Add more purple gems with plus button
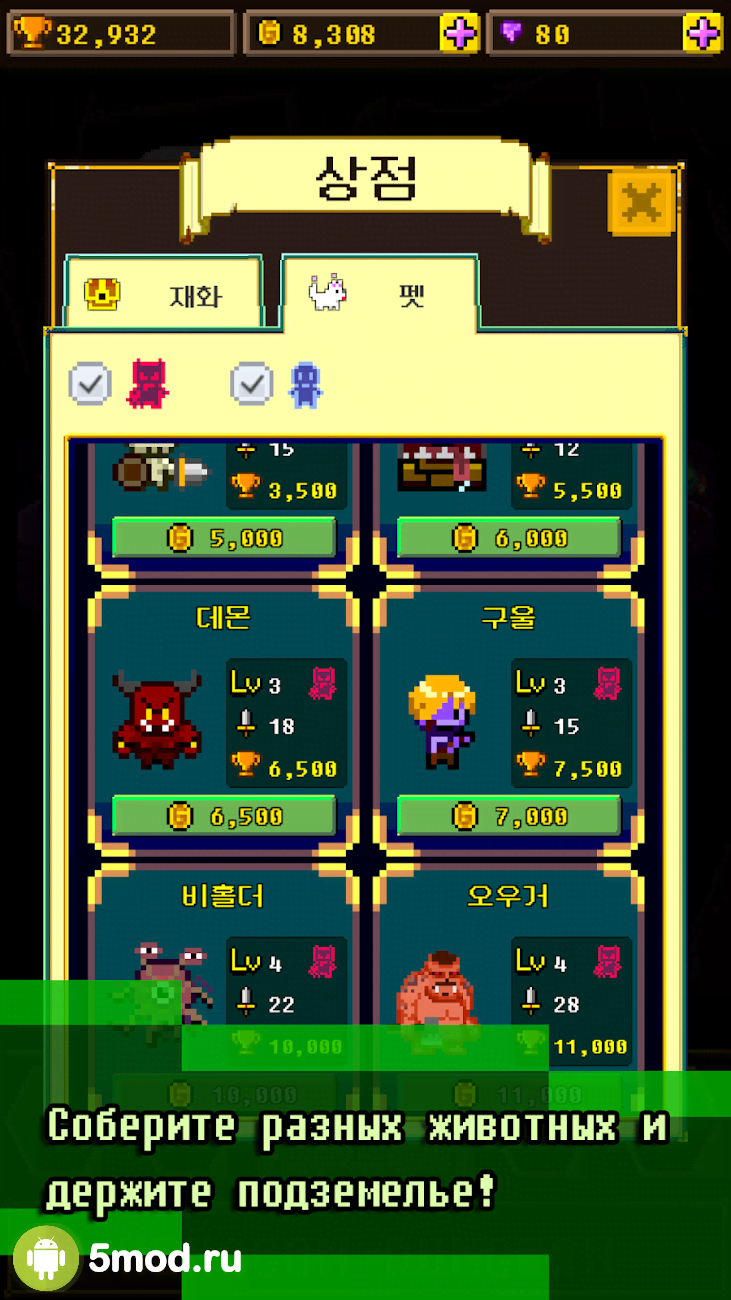 tap(703, 34)
